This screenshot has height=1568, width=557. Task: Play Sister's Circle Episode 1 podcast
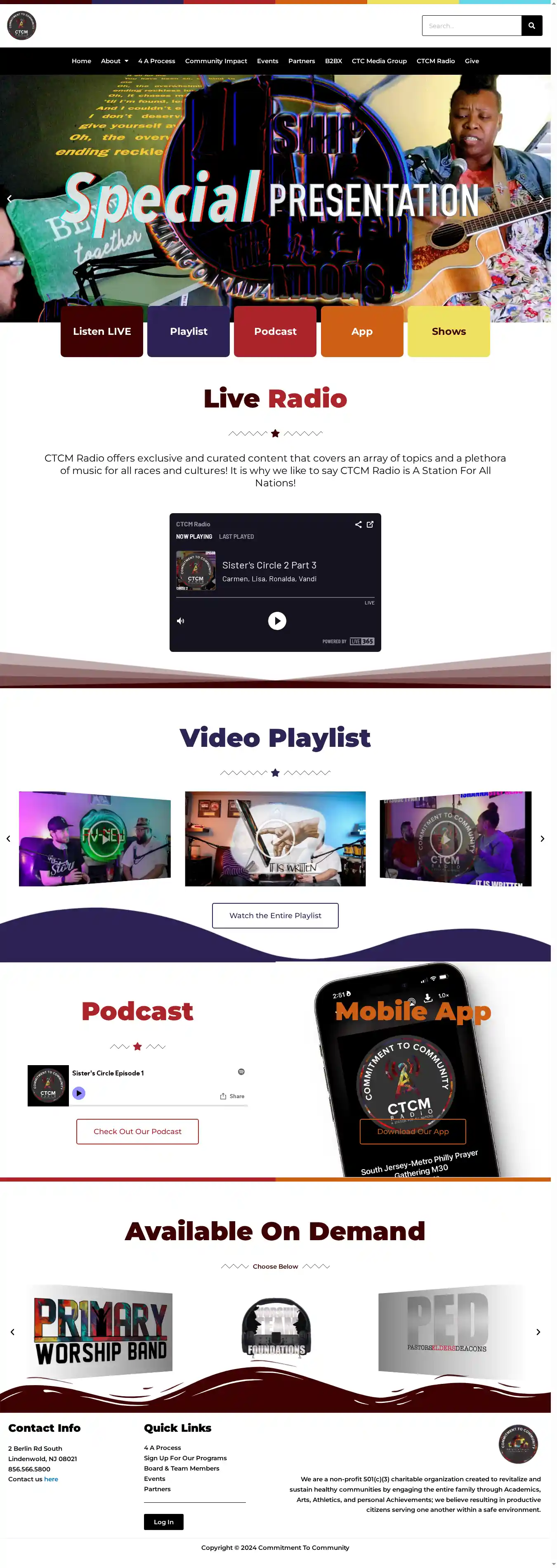[79, 1093]
